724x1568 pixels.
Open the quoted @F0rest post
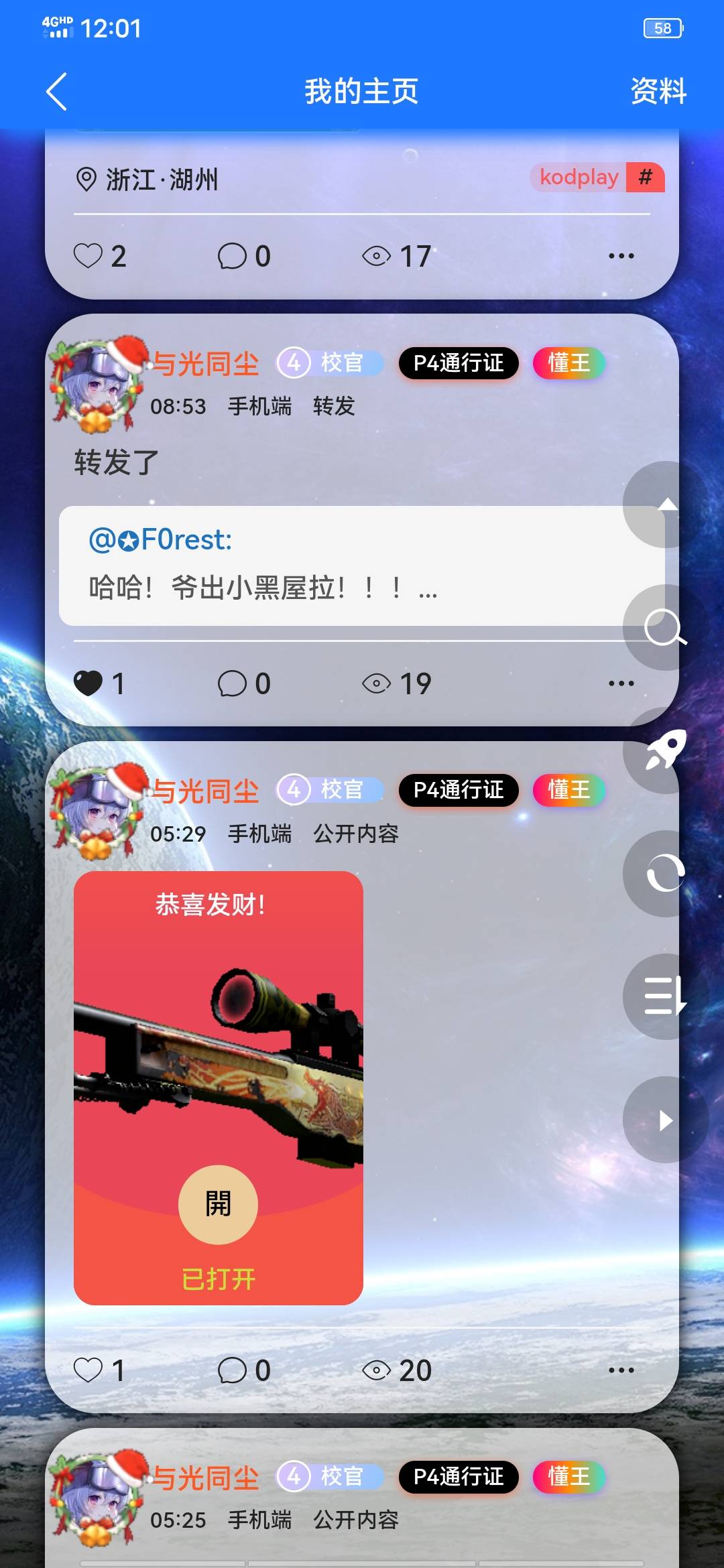click(362, 566)
